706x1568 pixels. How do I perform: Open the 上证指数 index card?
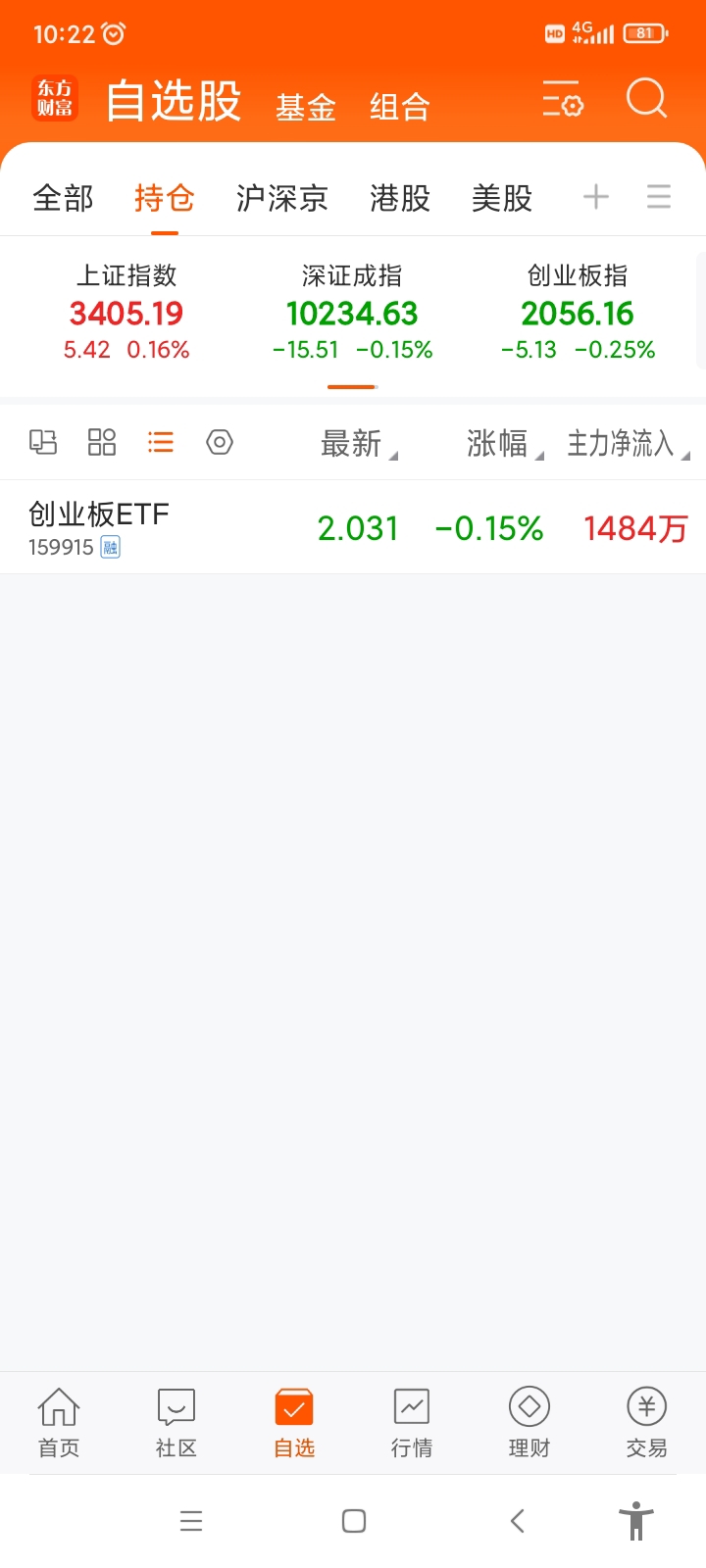click(126, 313)
